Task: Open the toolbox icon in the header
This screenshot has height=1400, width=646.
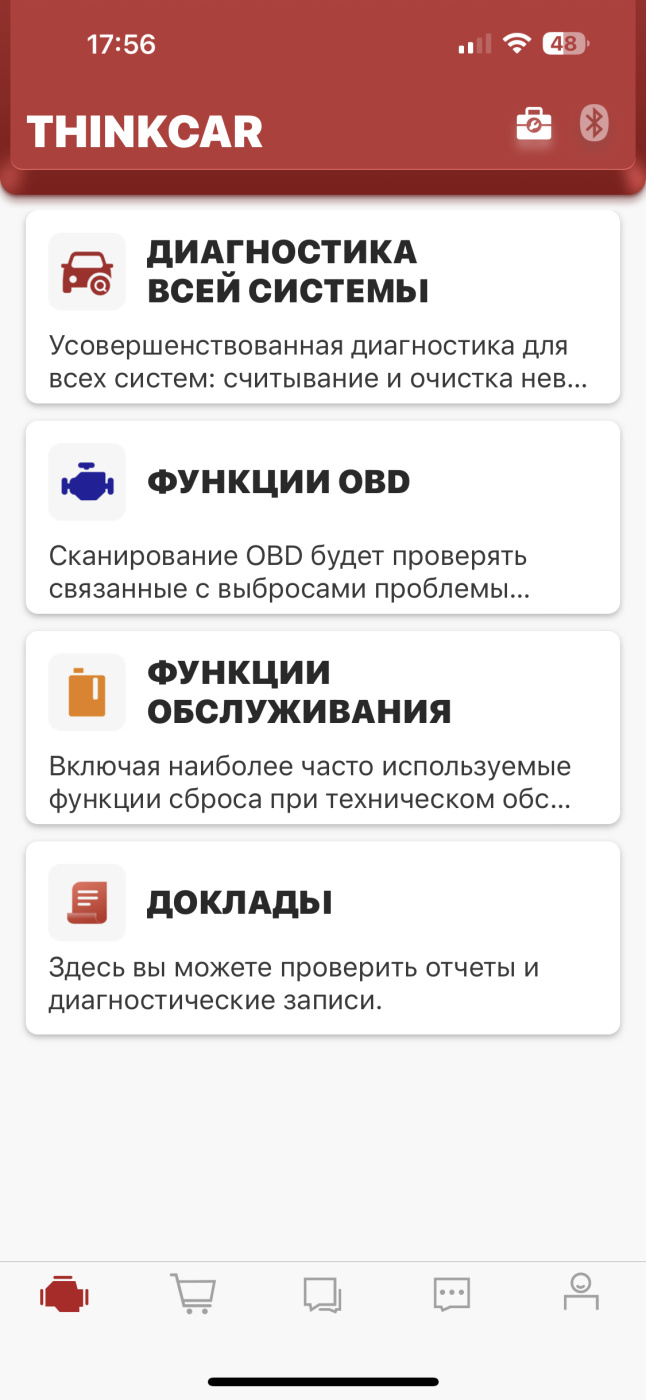Action: [534, 125]
